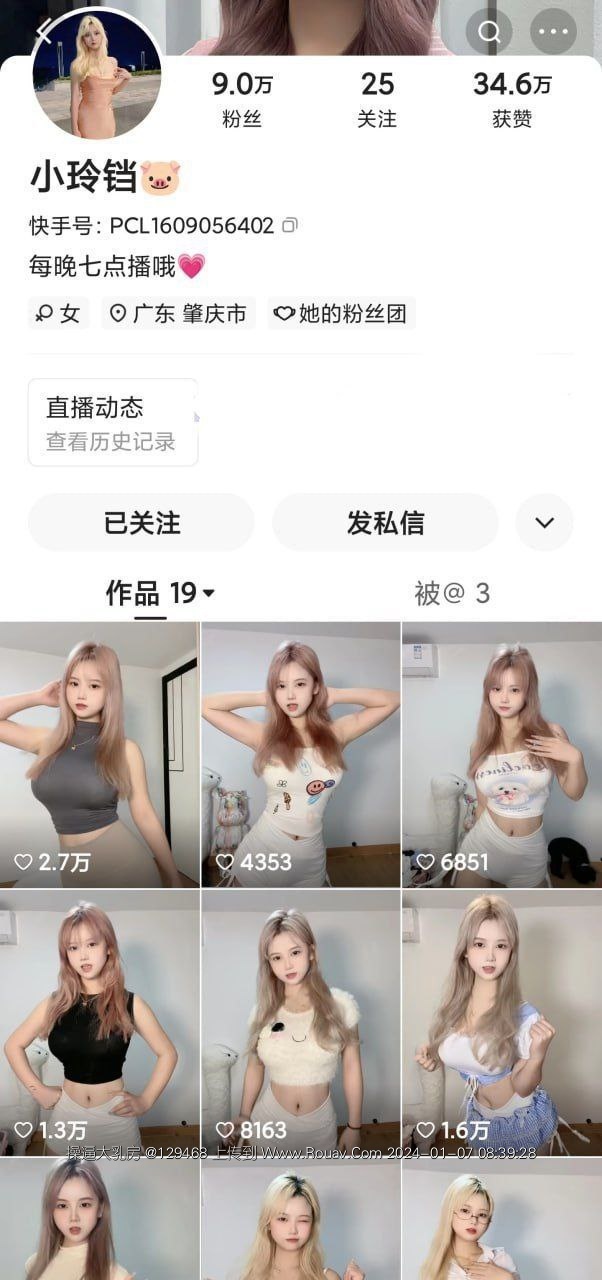
Task: Go back with the top-left arrow
Action: click(x=43, y=30)
